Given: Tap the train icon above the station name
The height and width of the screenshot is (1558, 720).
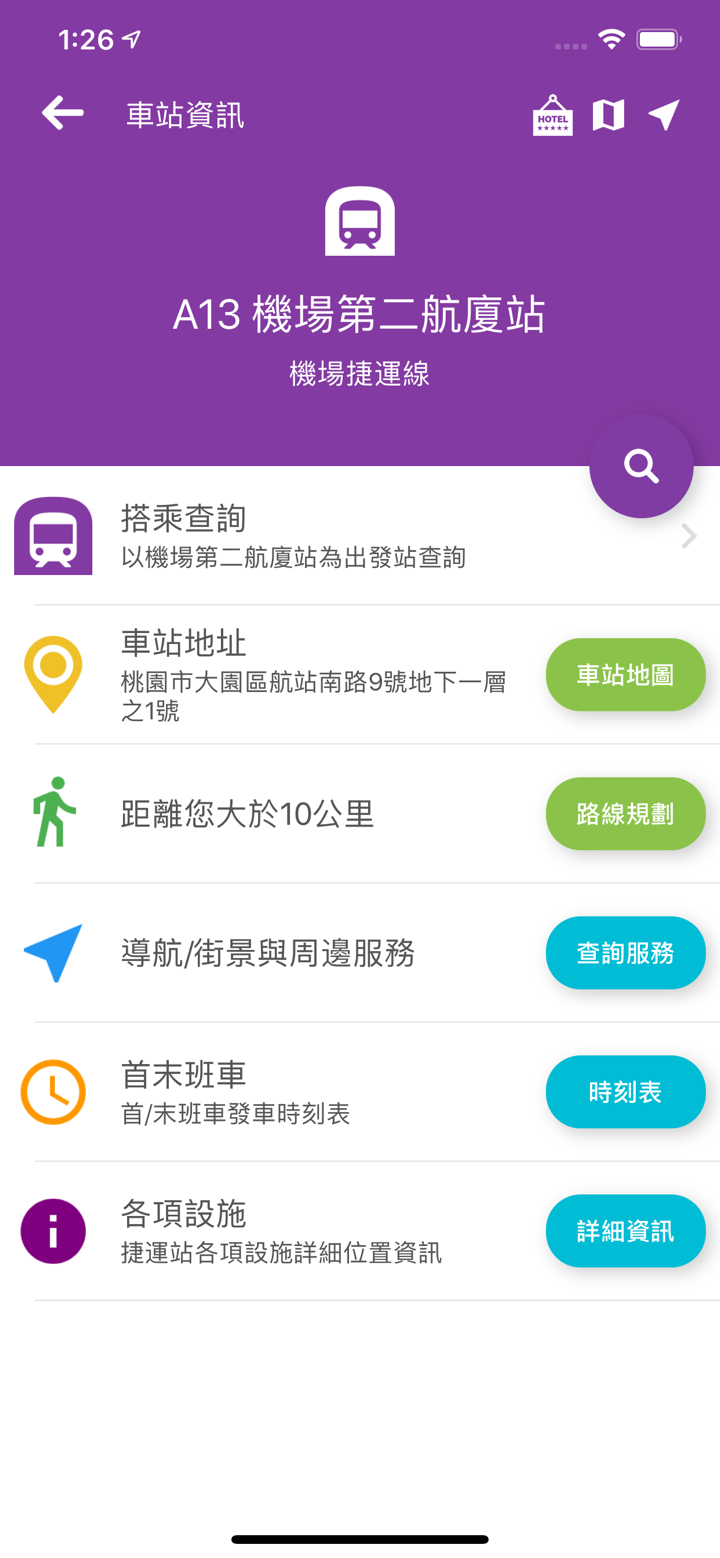Looking at the screenshot, I should coord(360,220).
